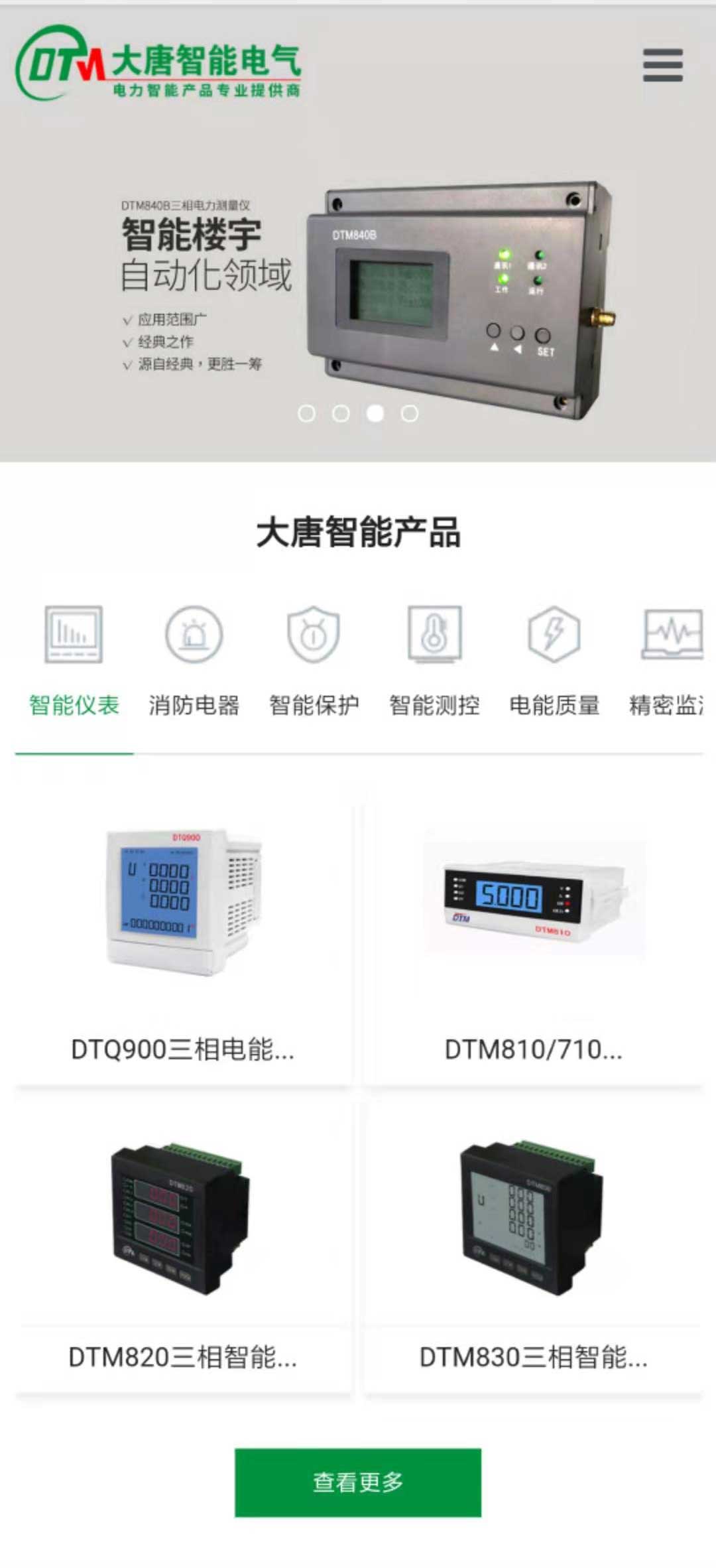716x1568 pixels.
Task: Tap the 查看更多 button
Action: click(358, 1482)
